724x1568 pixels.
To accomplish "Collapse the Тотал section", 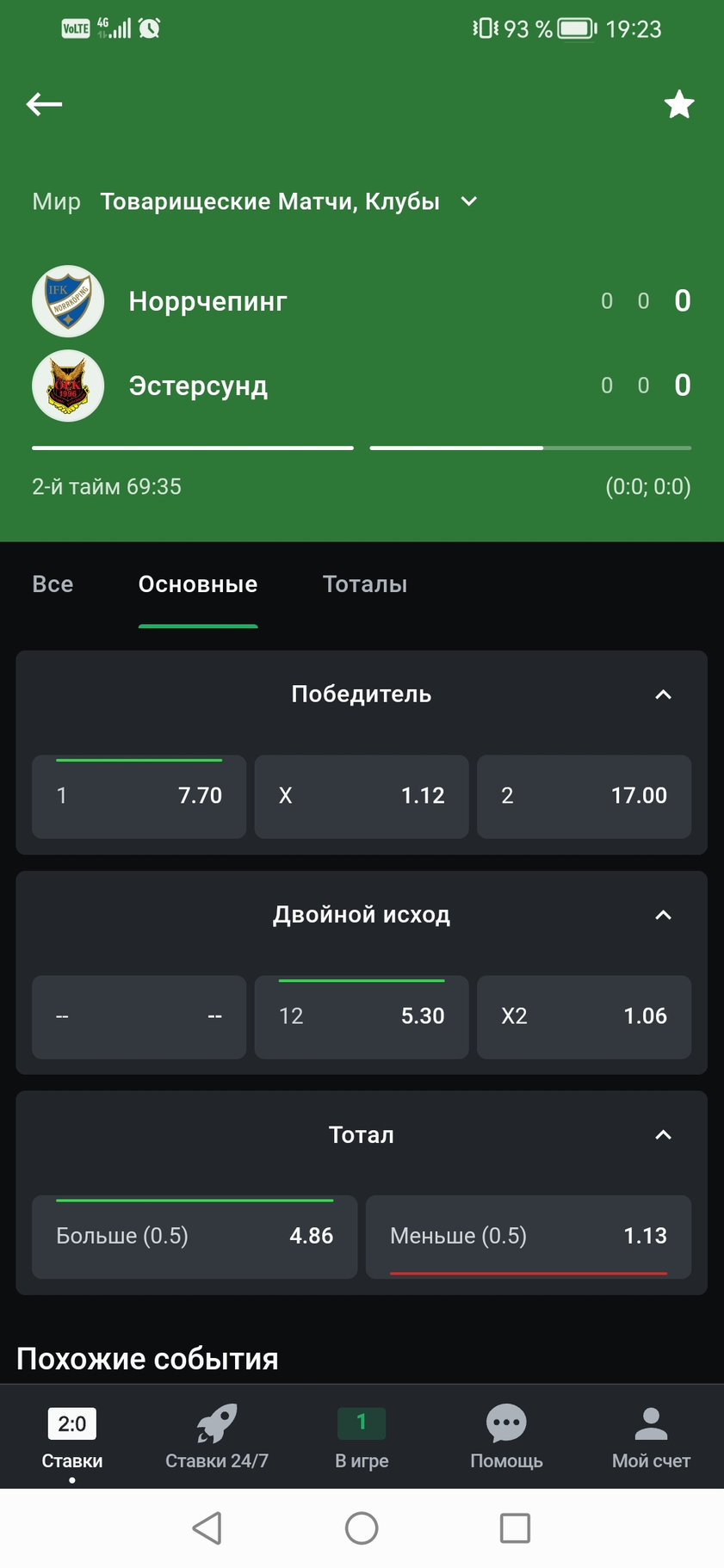I will click(x=663, y=1135).
